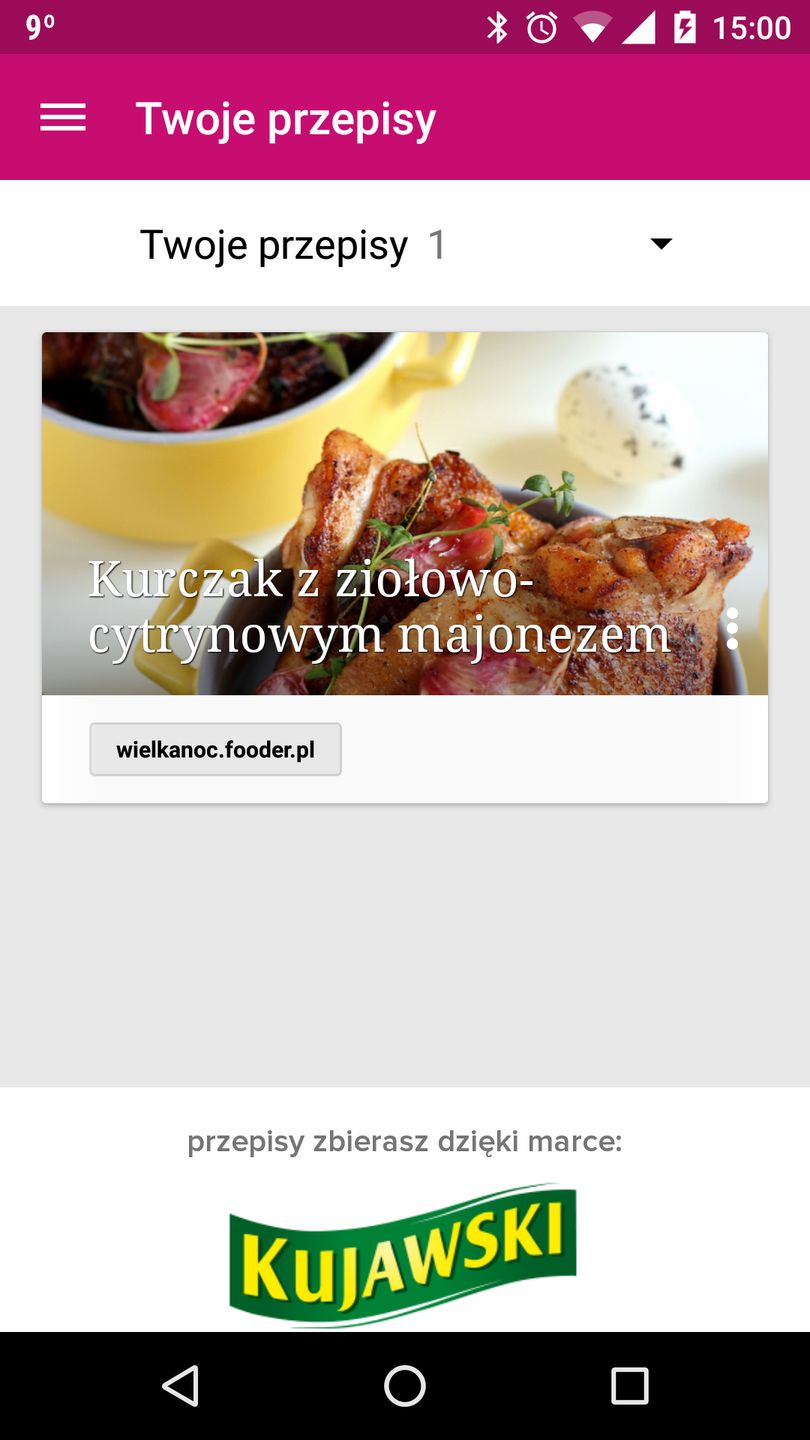Open the recent apps overview
Image resolution: width=810 pixels, height=1440 pixels.
tap(629, 1386)
